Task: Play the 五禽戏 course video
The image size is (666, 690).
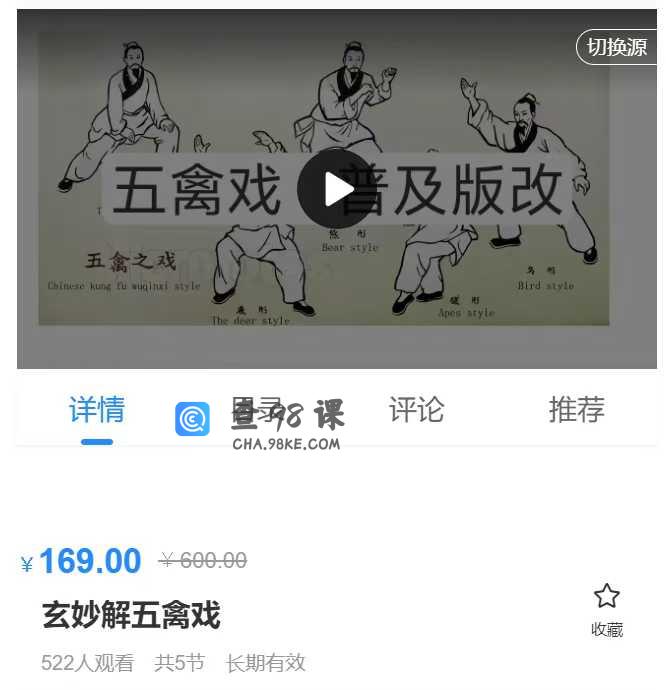Action: (337, 189)
